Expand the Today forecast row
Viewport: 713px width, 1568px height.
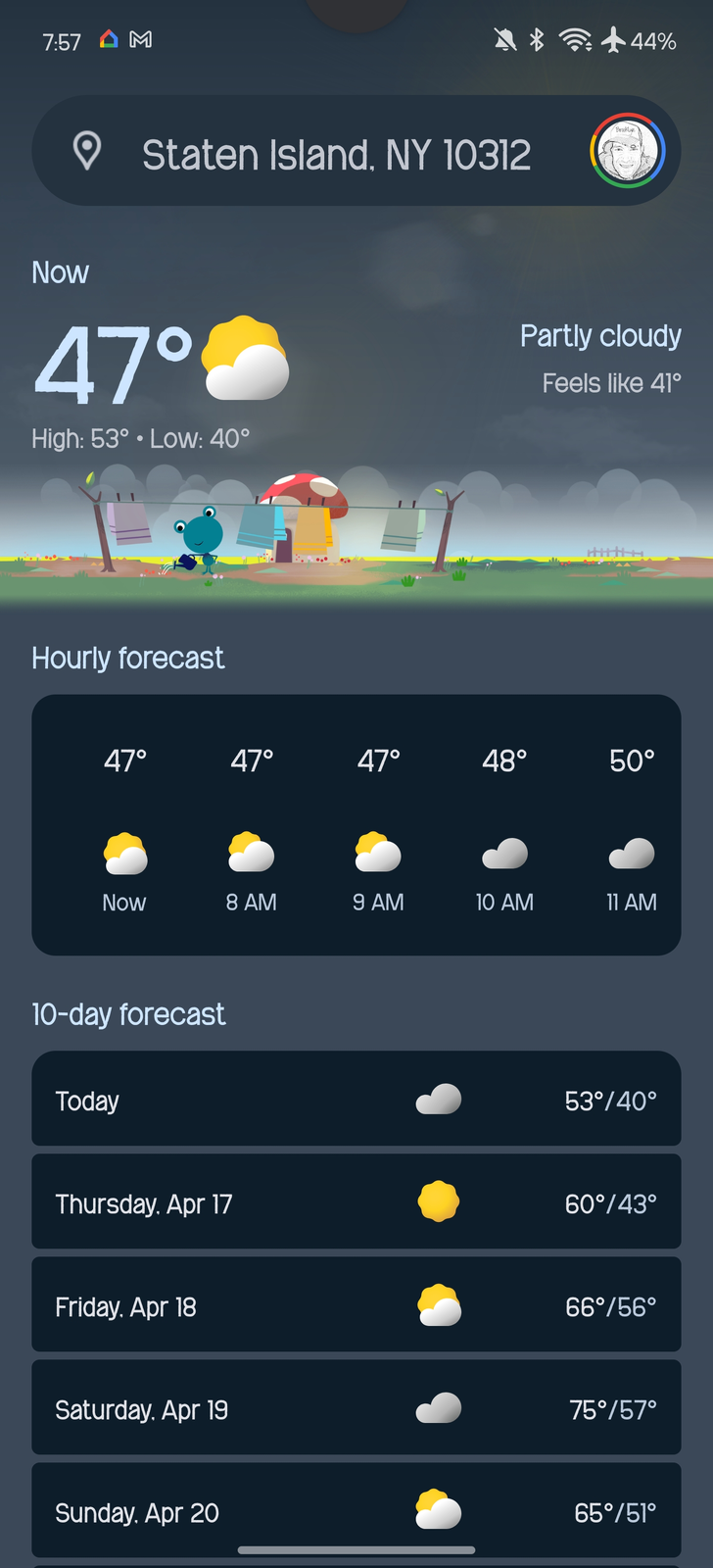pyautogui.click(x=356, y=1100)
